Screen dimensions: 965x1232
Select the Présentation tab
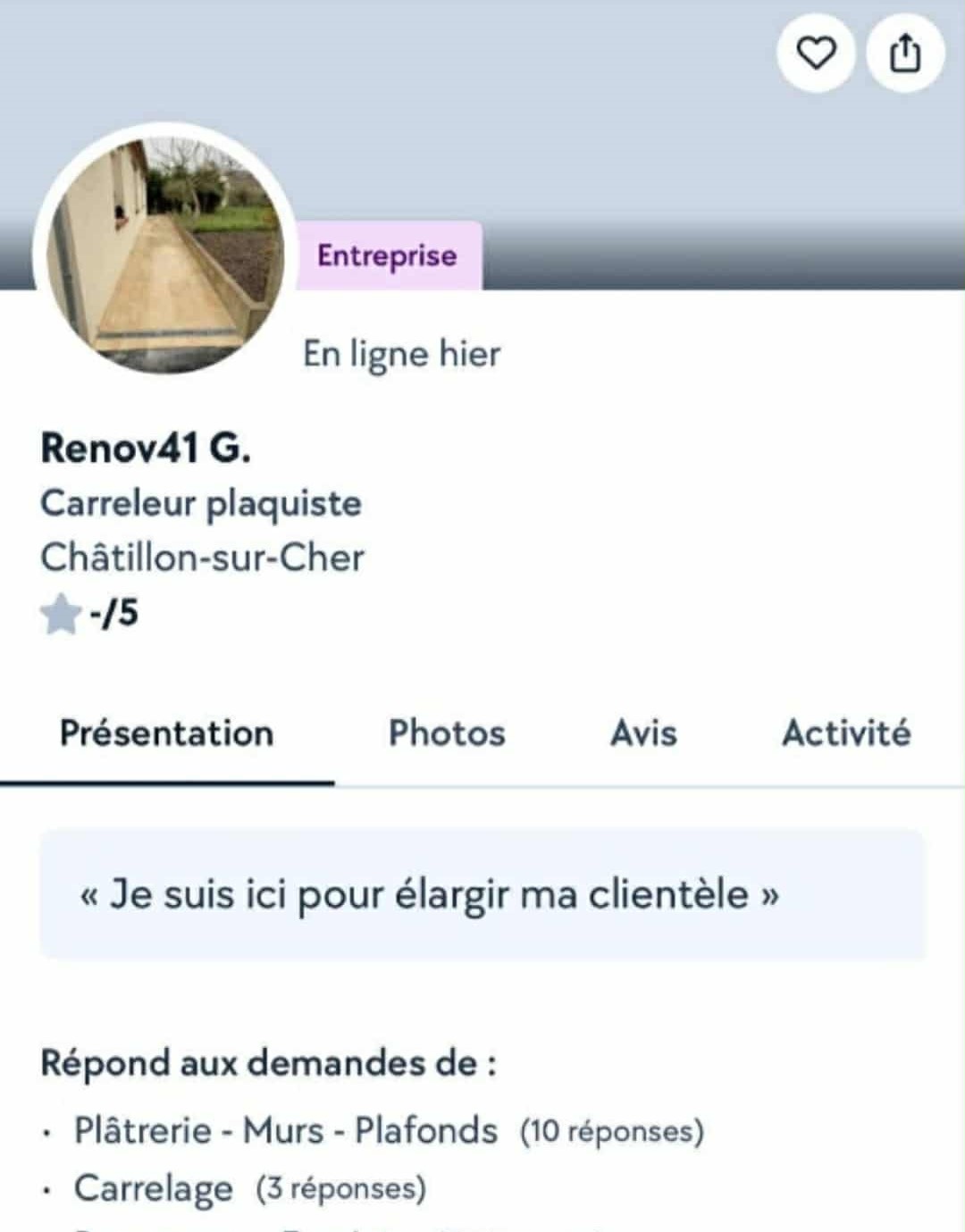click(167, 733)
